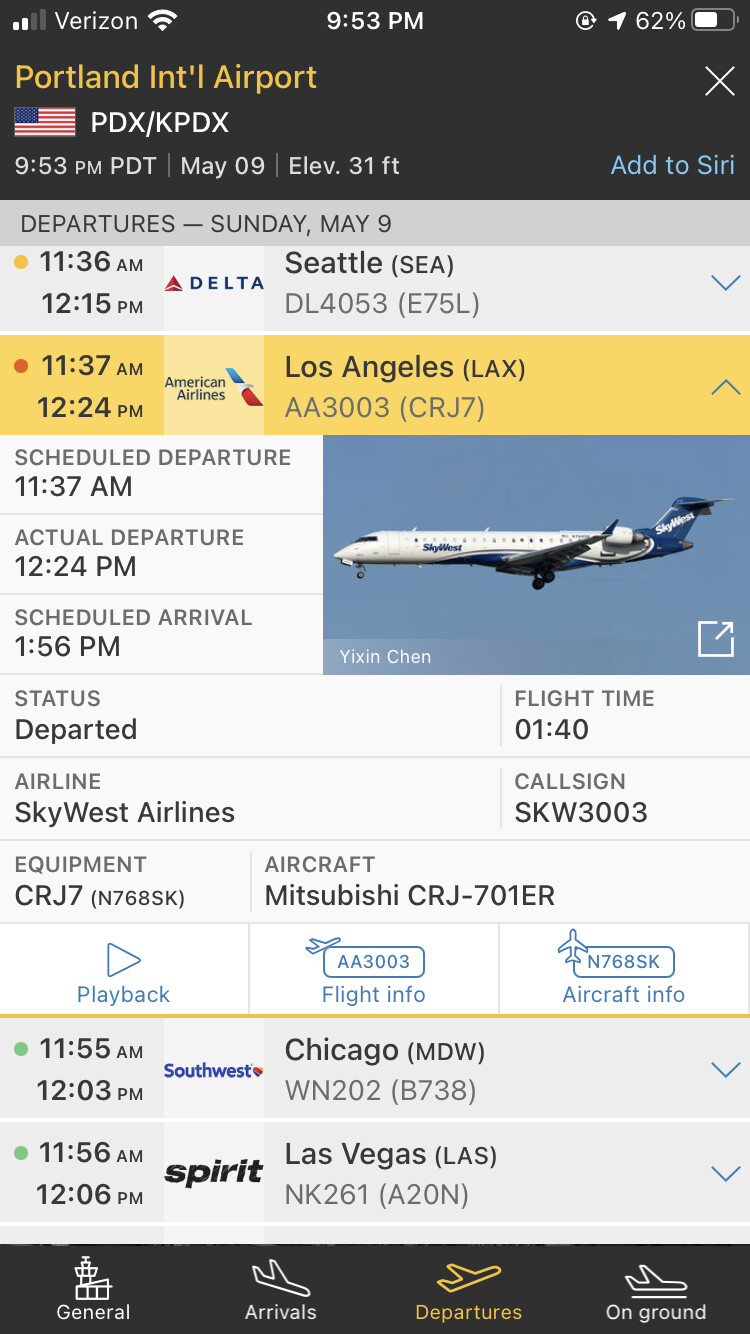The image size is (750, 1334).
Task: Collapse the American Airlines Los Angeles flight
Action: (x=724, y=387)
